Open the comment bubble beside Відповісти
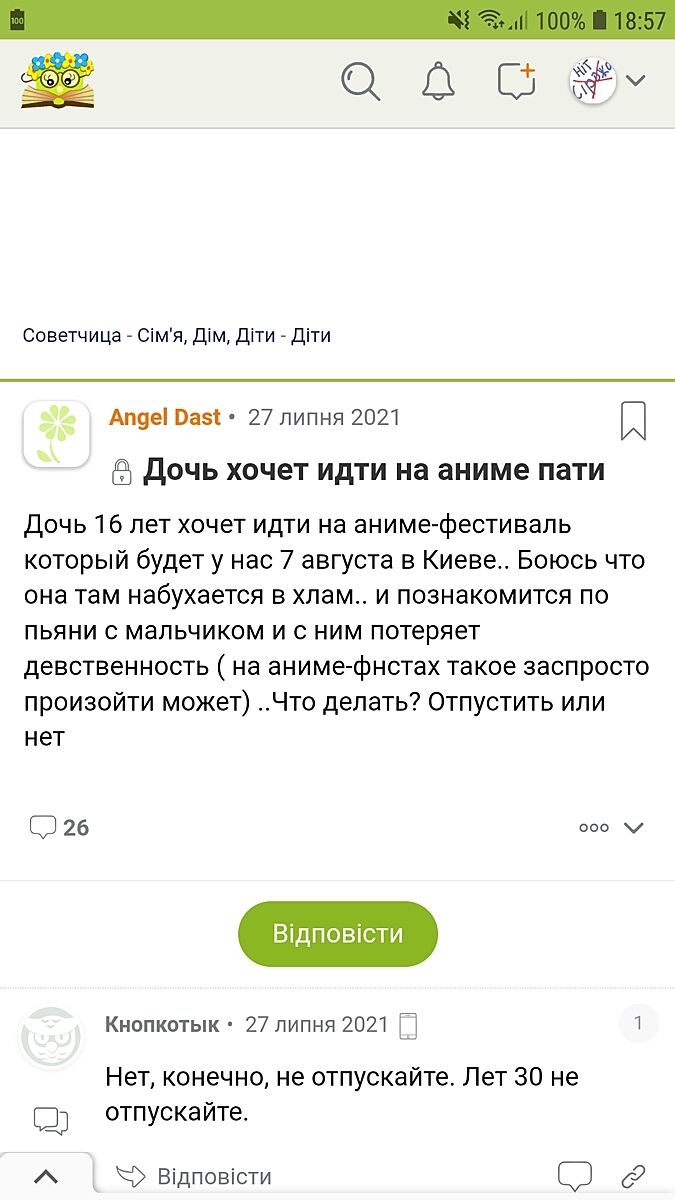The height and width of the screenshot is (1200, 675). 574,1177
